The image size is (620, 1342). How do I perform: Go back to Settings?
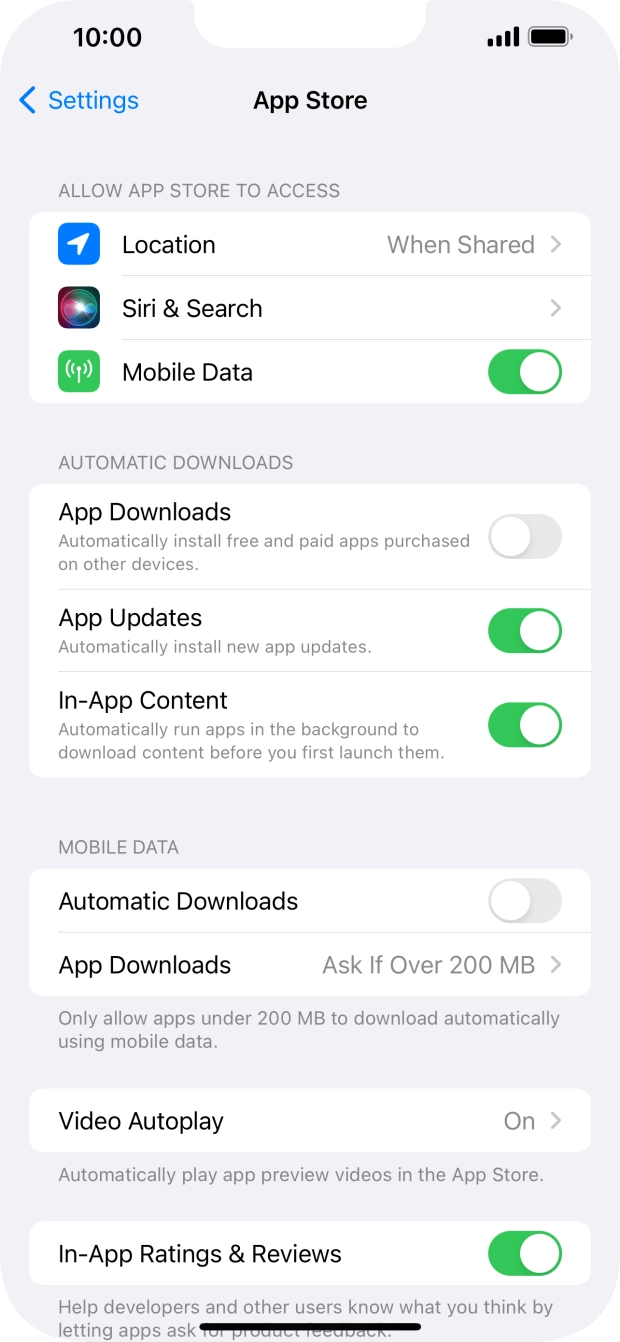78,100
